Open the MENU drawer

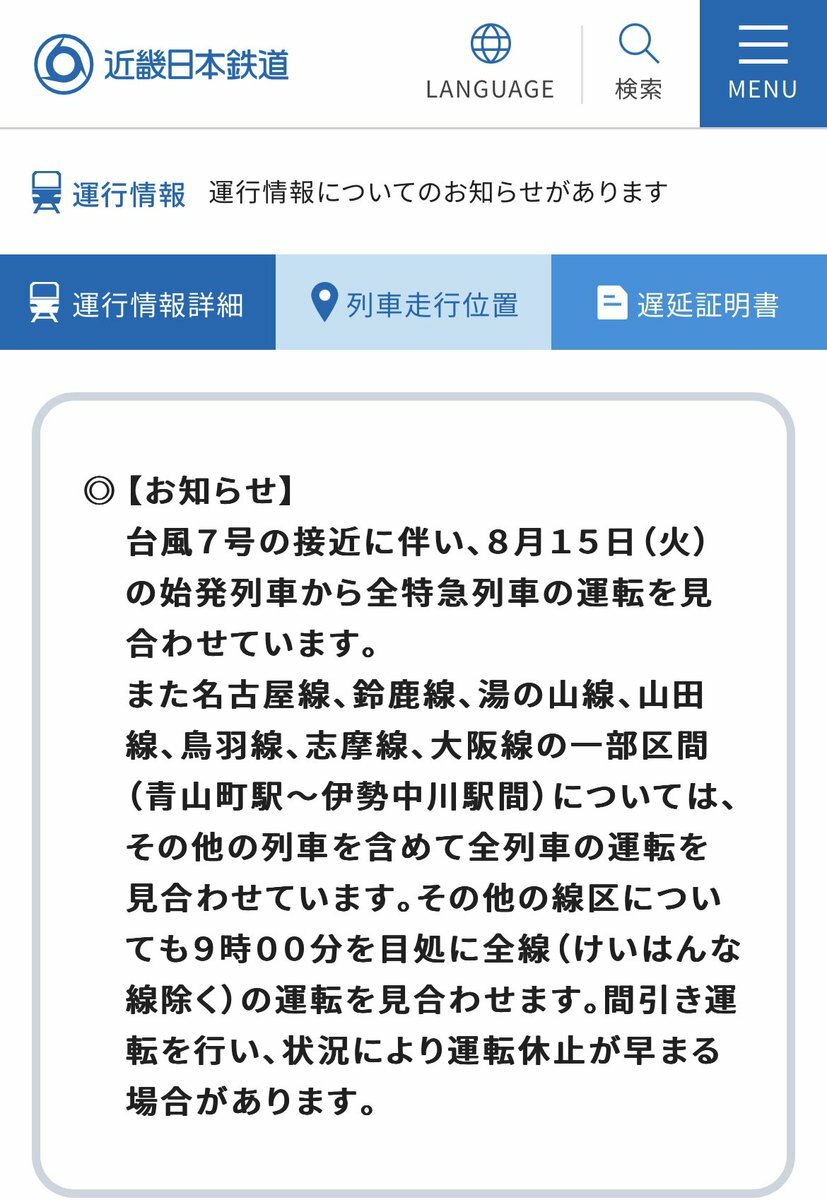[763, 63]
